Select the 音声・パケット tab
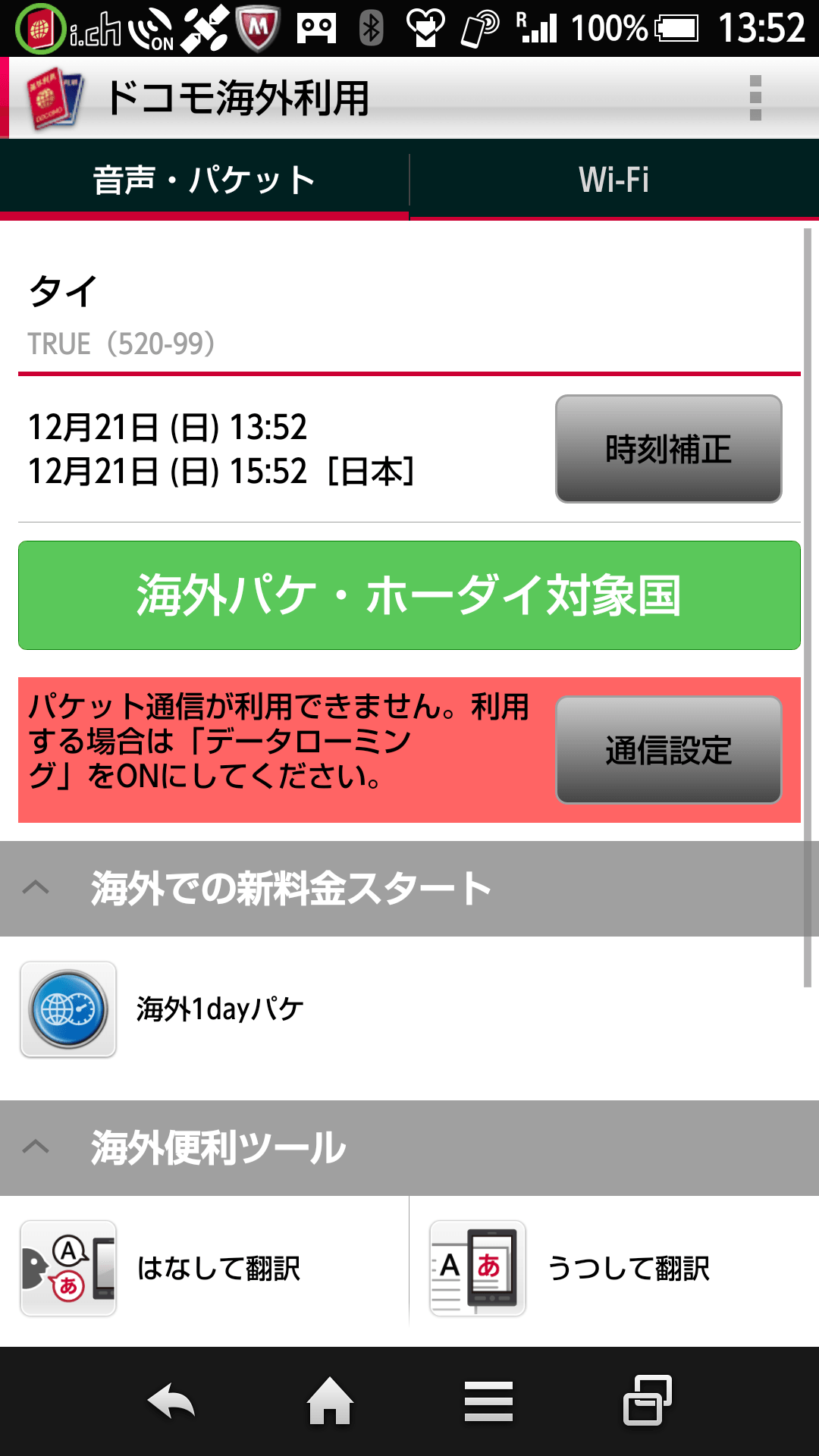This screenshot has width=819, height=1456. 204,180
